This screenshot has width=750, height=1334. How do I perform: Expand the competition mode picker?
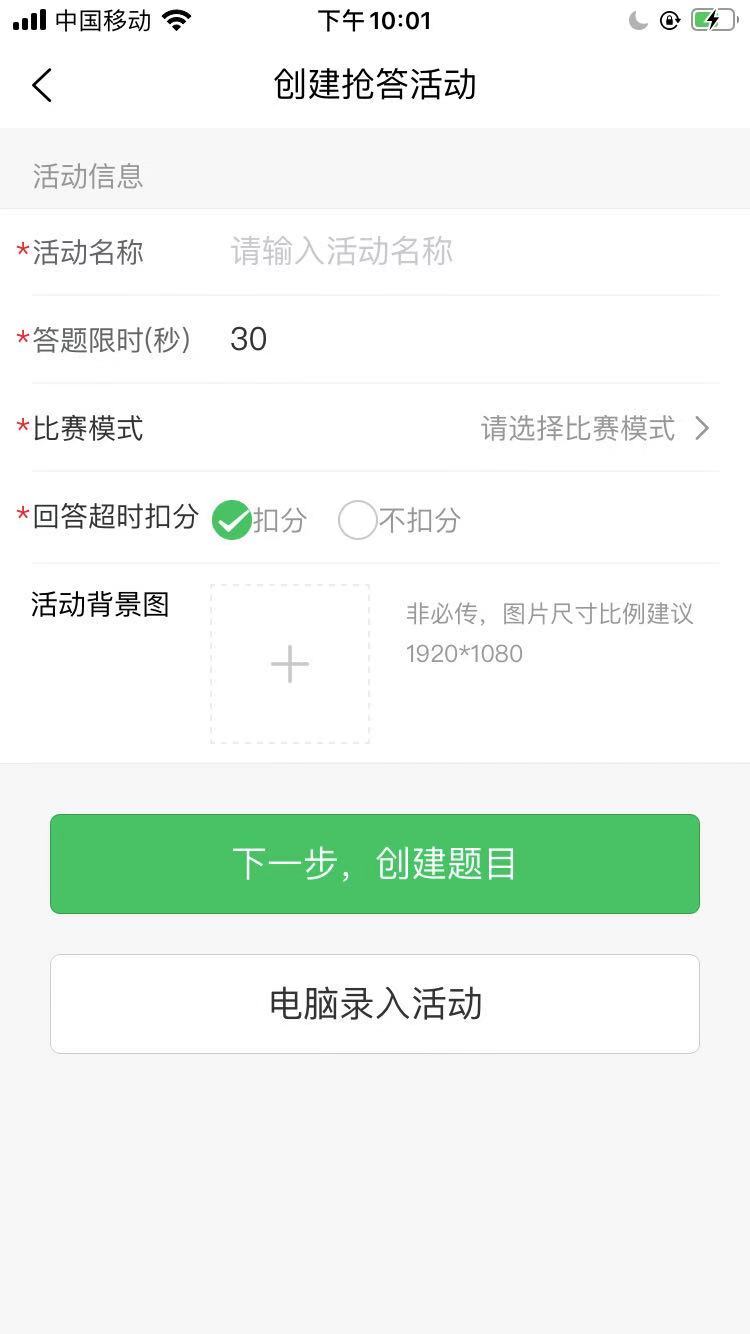coord(580,429)
